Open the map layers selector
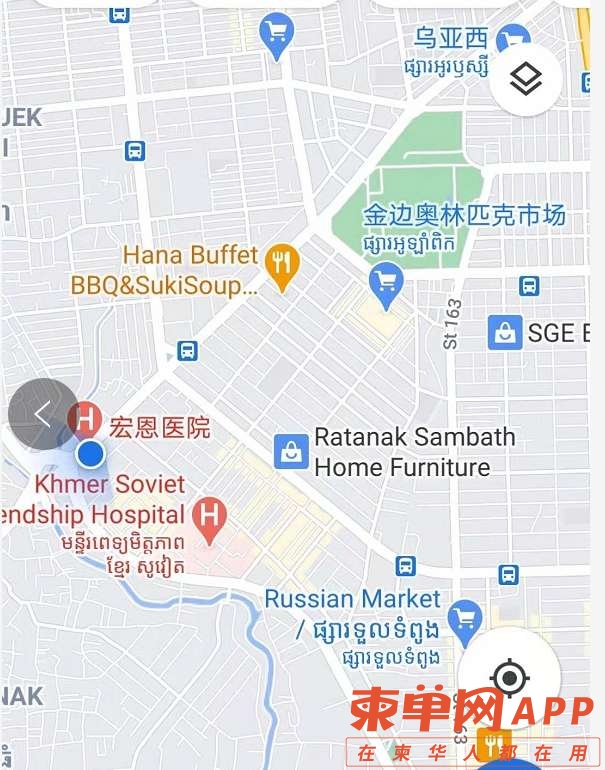Image resolution: width=605 pixels, height=770 pixels. coord(525,80)
